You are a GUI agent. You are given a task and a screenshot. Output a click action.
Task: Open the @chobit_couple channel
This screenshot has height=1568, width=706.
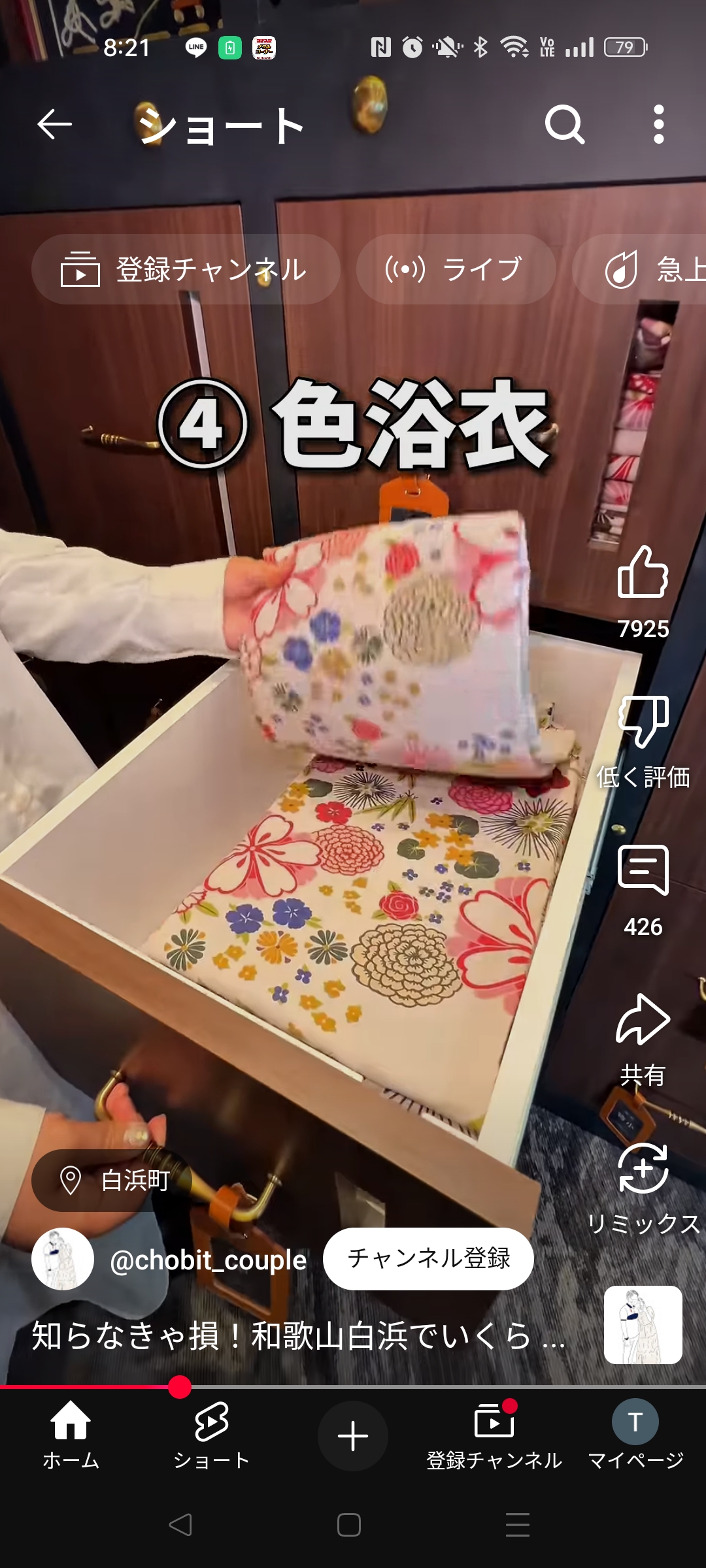coord(208,1260)
